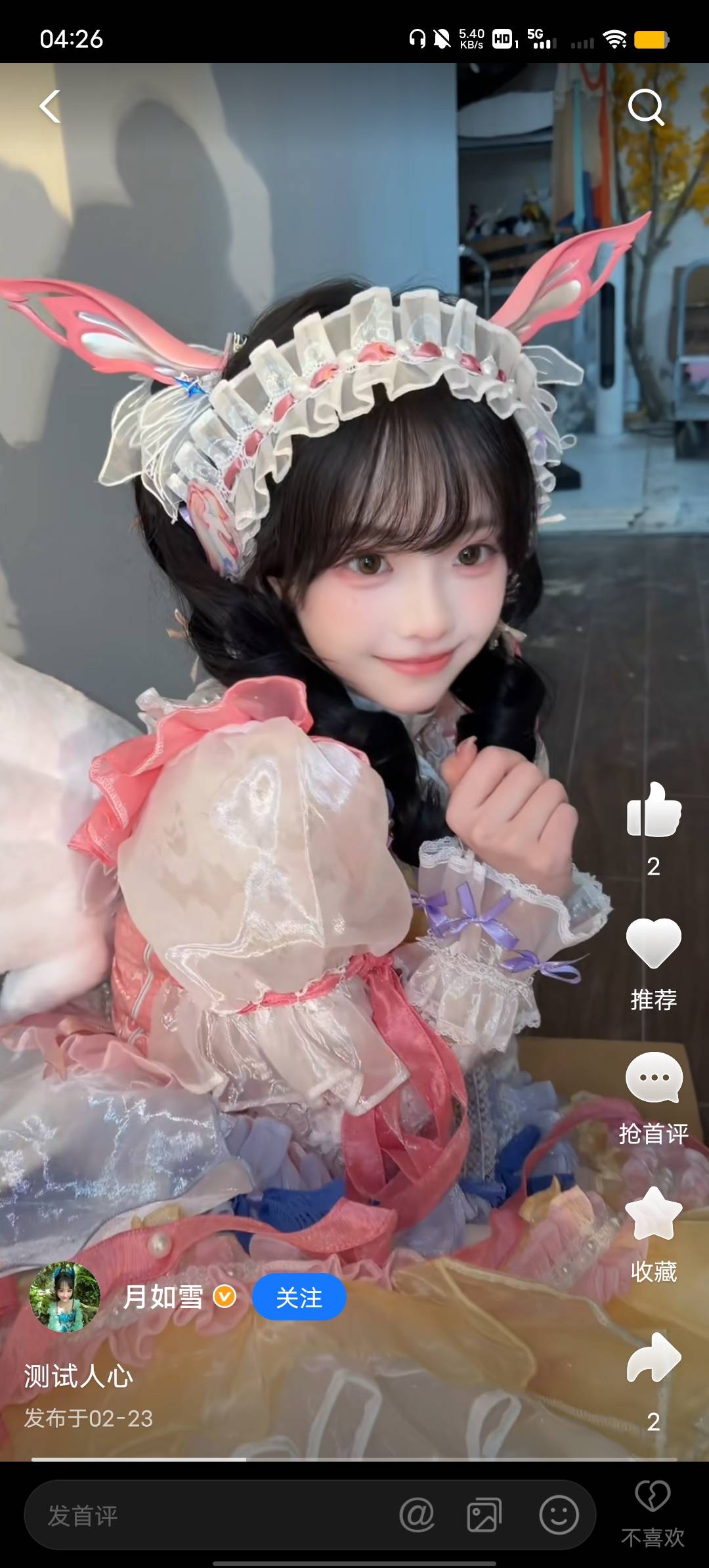Screen dimensions: 709x1568
Task: Attach a picture to the comment
Action: click(484, 1515)
